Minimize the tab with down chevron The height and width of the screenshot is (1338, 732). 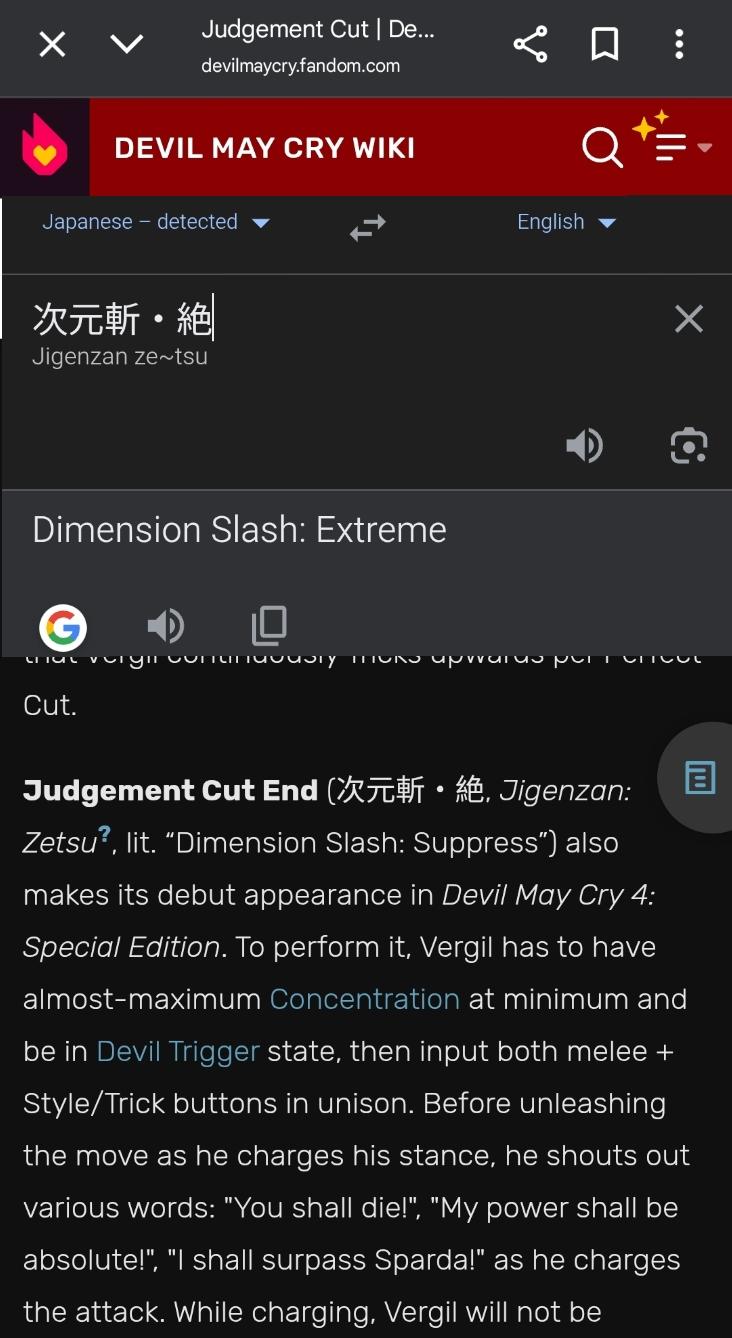point(127,45)
